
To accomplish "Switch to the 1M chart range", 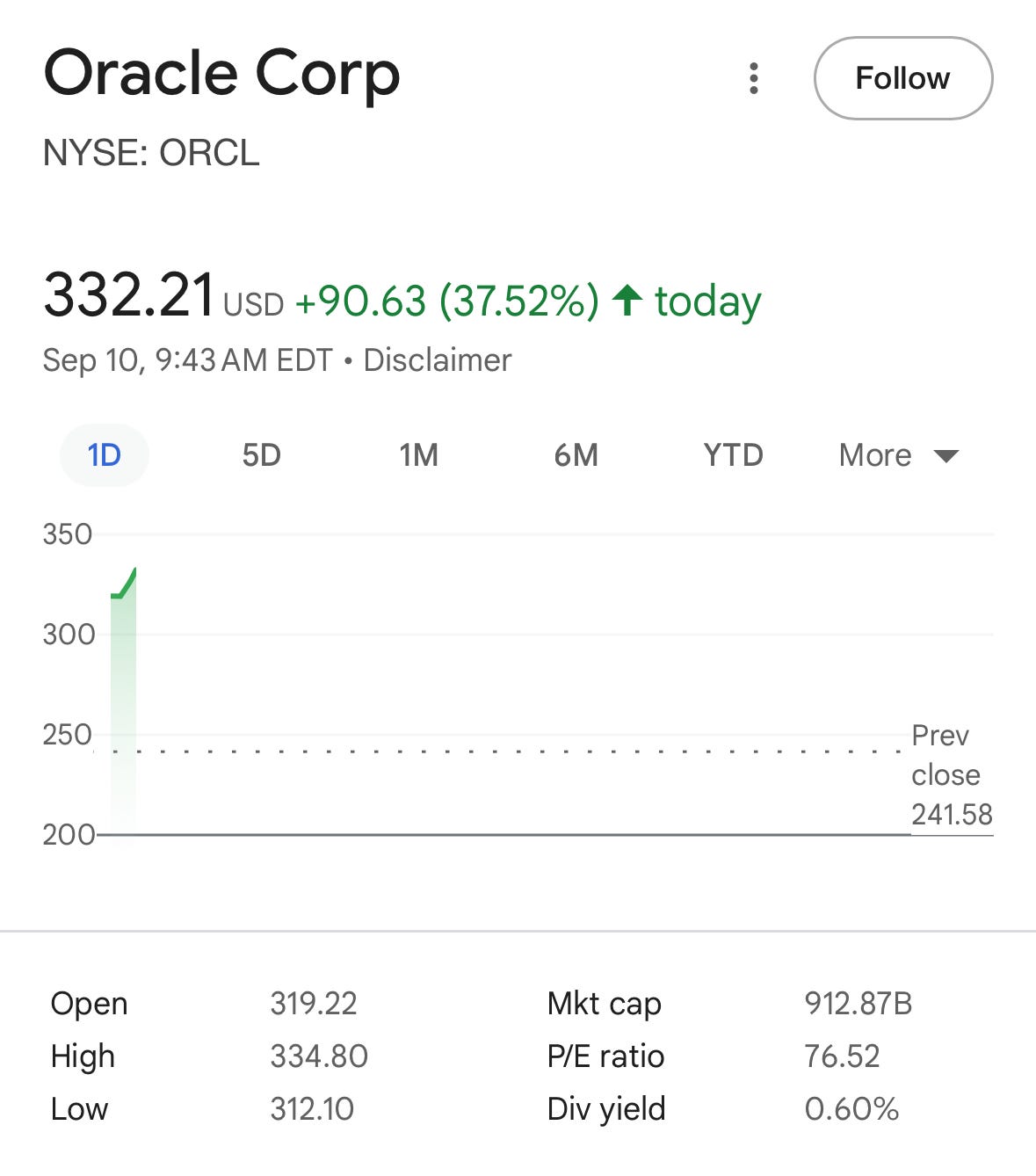I will click(418, 455).
